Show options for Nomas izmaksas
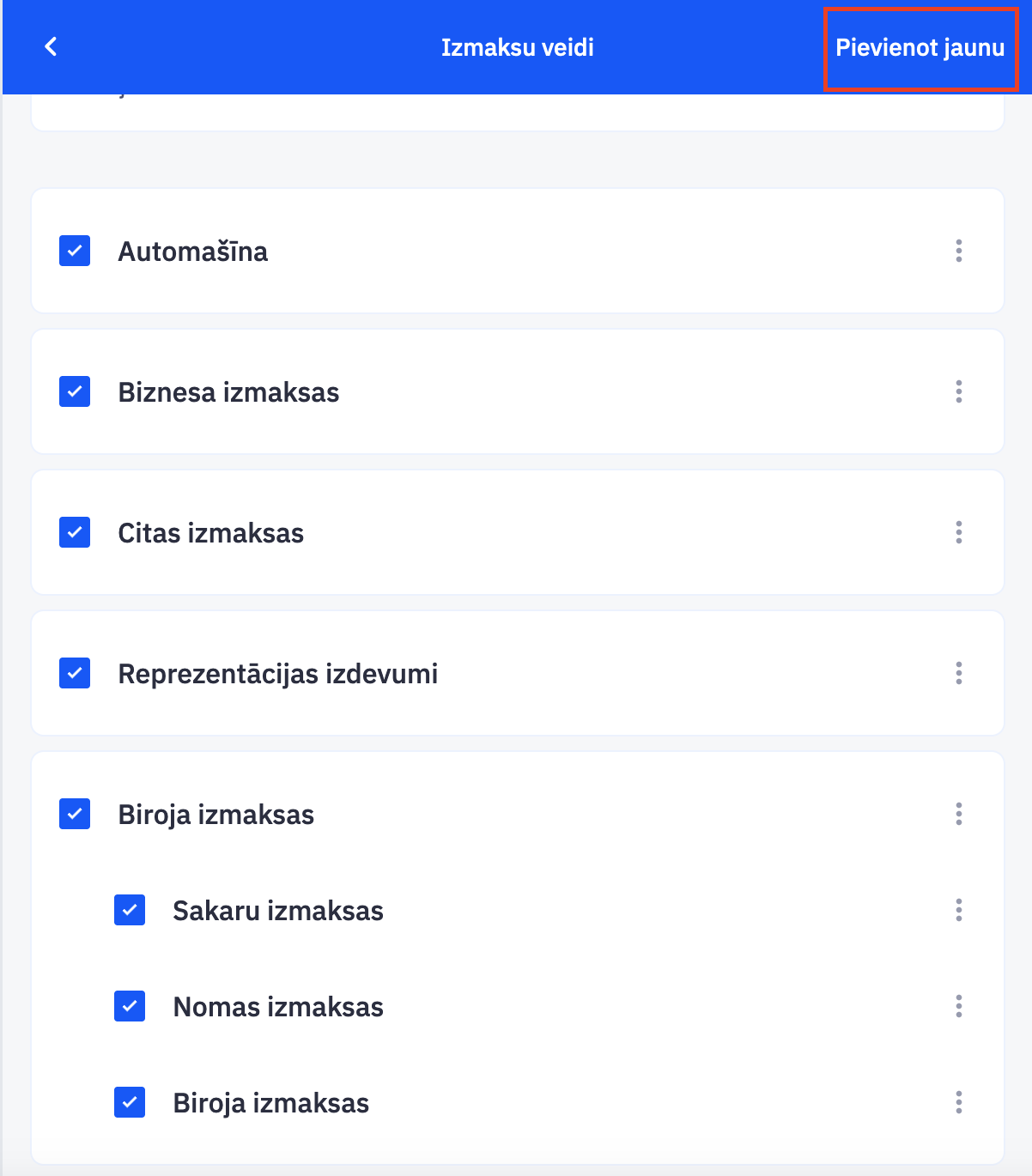Image resolution: width=1032 pixels, height=1176 pixels. pos(958,1006)
